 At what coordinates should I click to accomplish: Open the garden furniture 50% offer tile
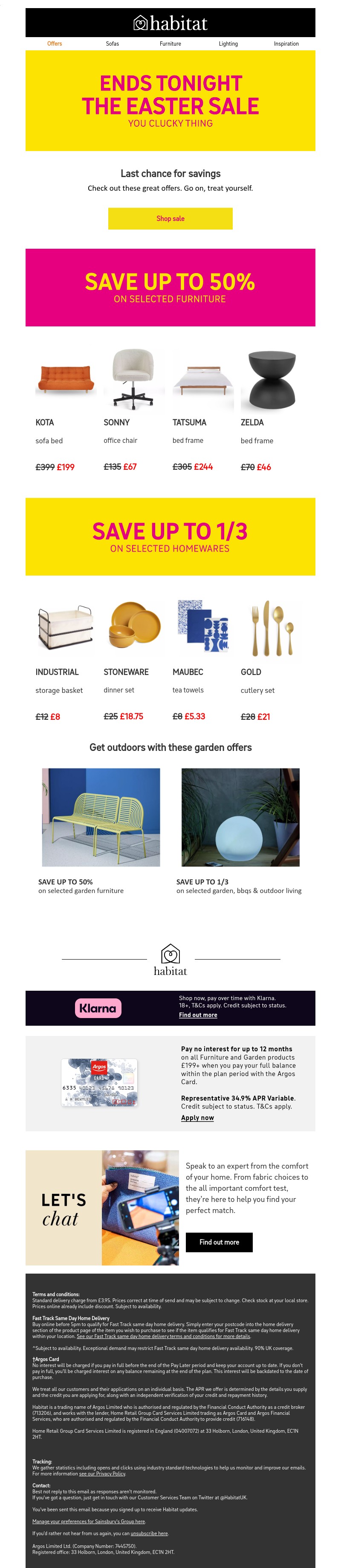(101, 817)
